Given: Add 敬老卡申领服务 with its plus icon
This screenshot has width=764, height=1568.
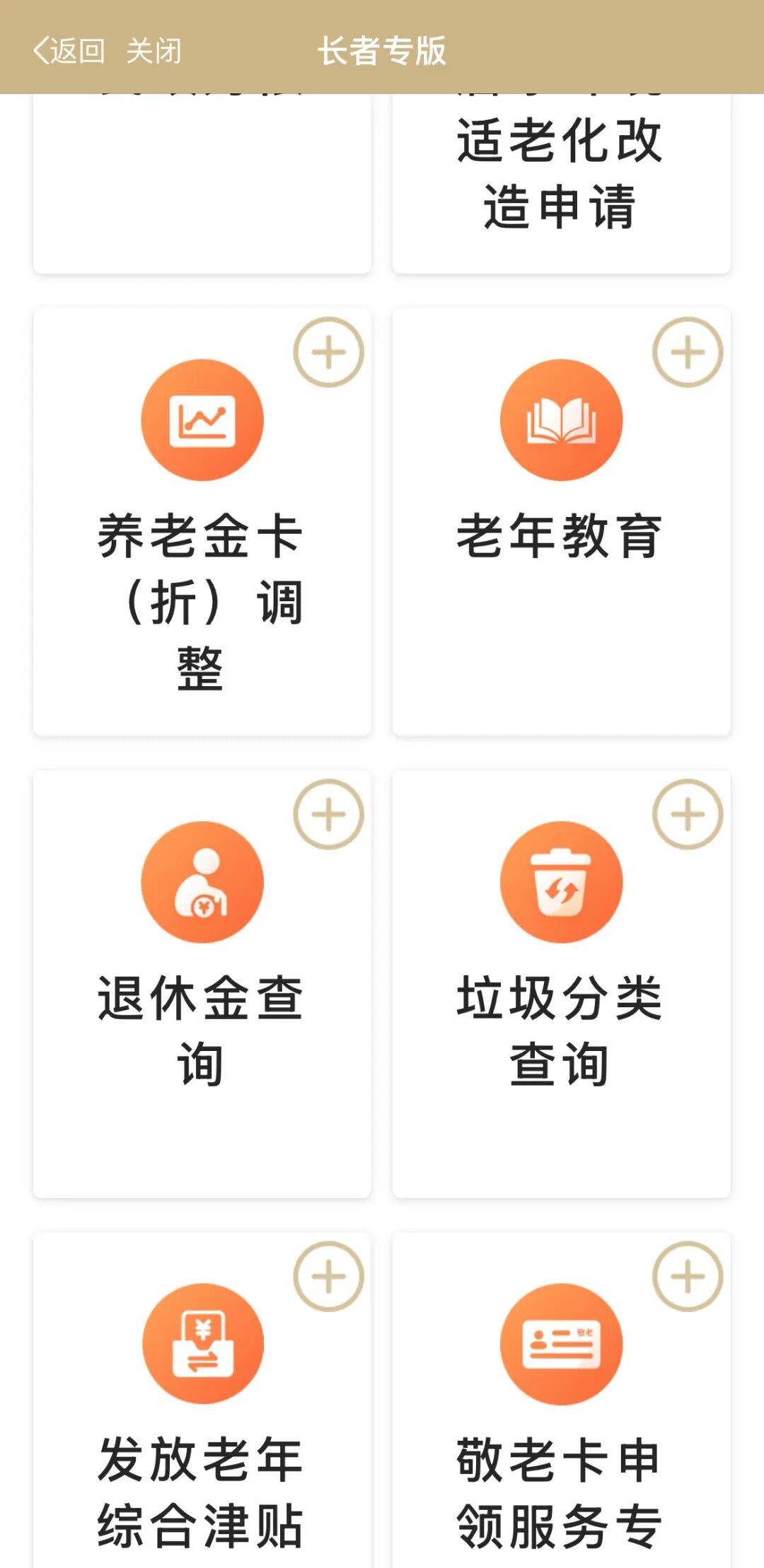Looking at the screenshot, I should 688,1277.
